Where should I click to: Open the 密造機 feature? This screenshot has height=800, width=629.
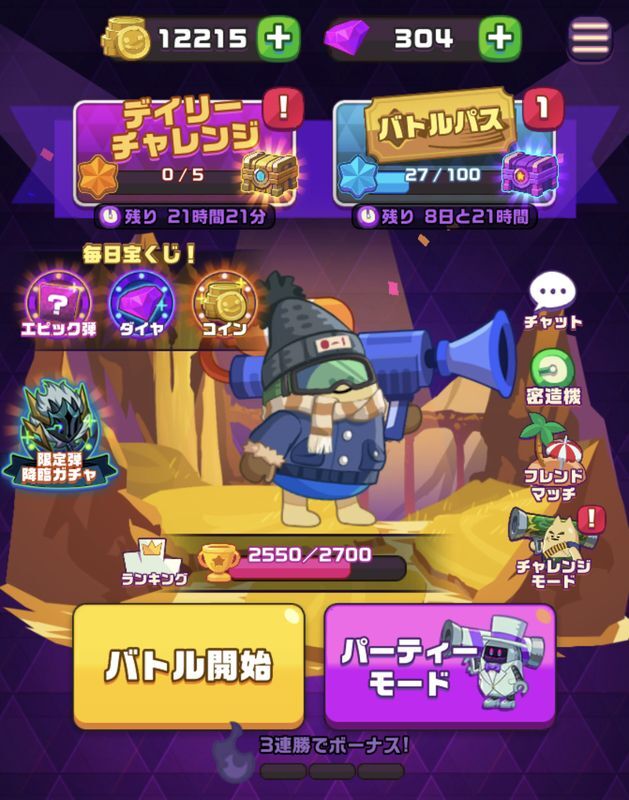pyautogui.click(x=553, y=375)
